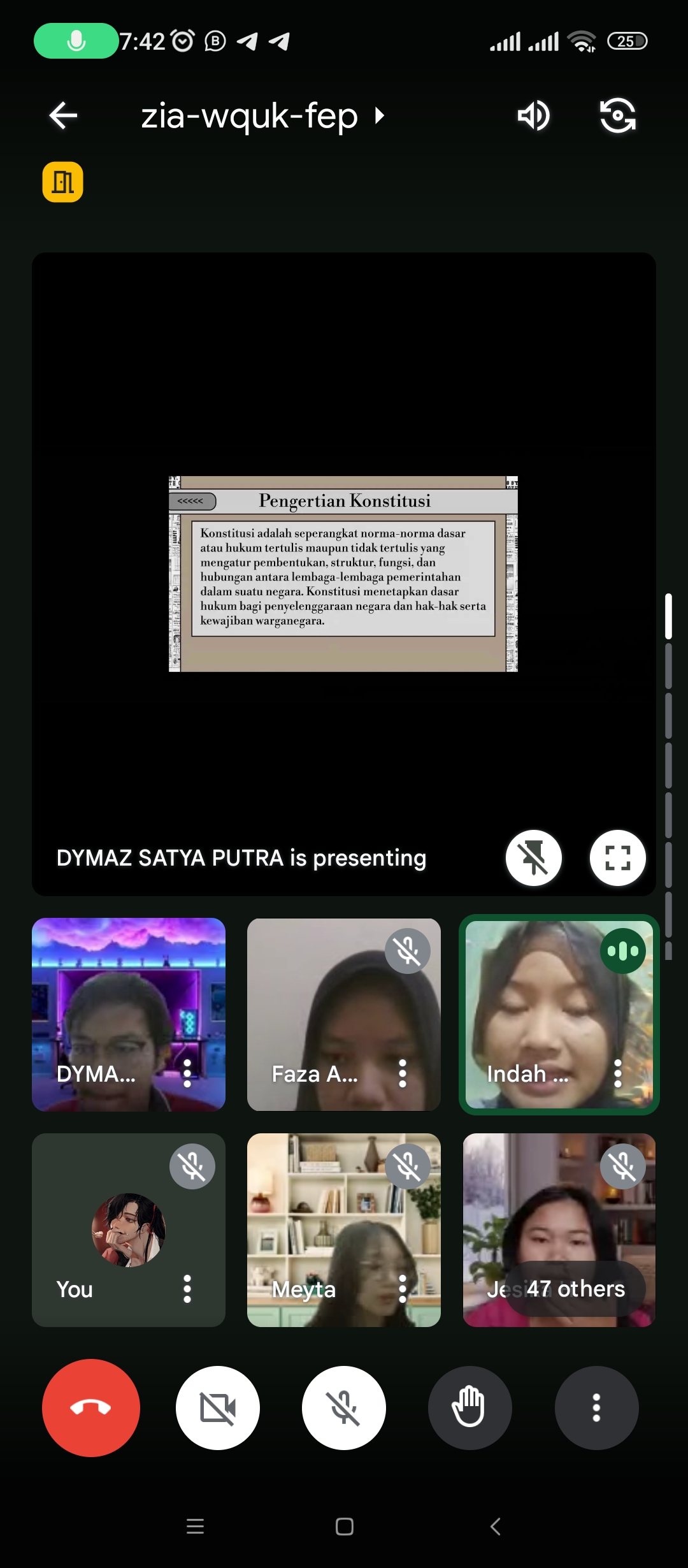
Task: Tap the system home button
Action: coord(345,1527)
